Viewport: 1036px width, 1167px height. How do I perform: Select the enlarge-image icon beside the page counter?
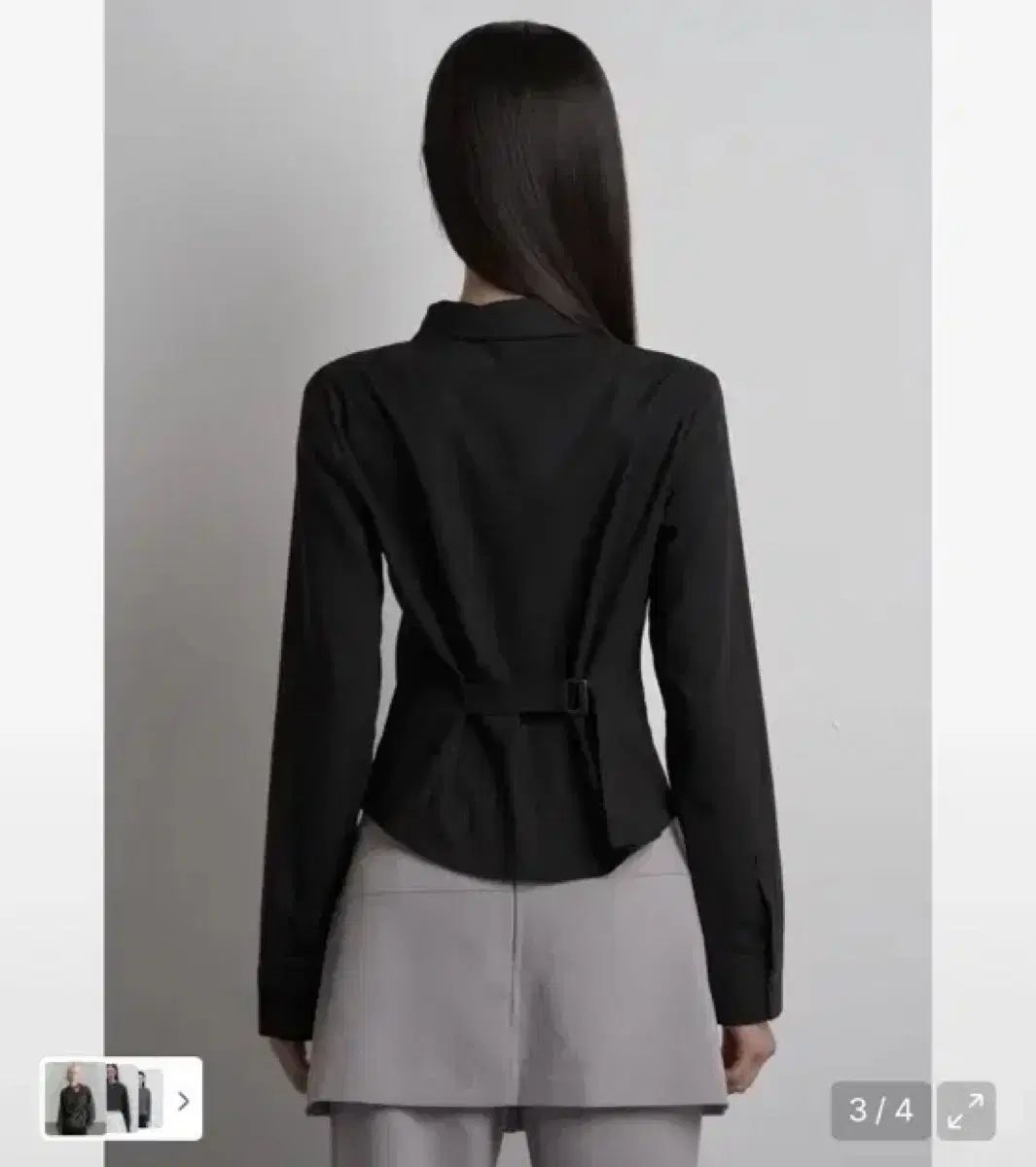(x=965, y=1109)
